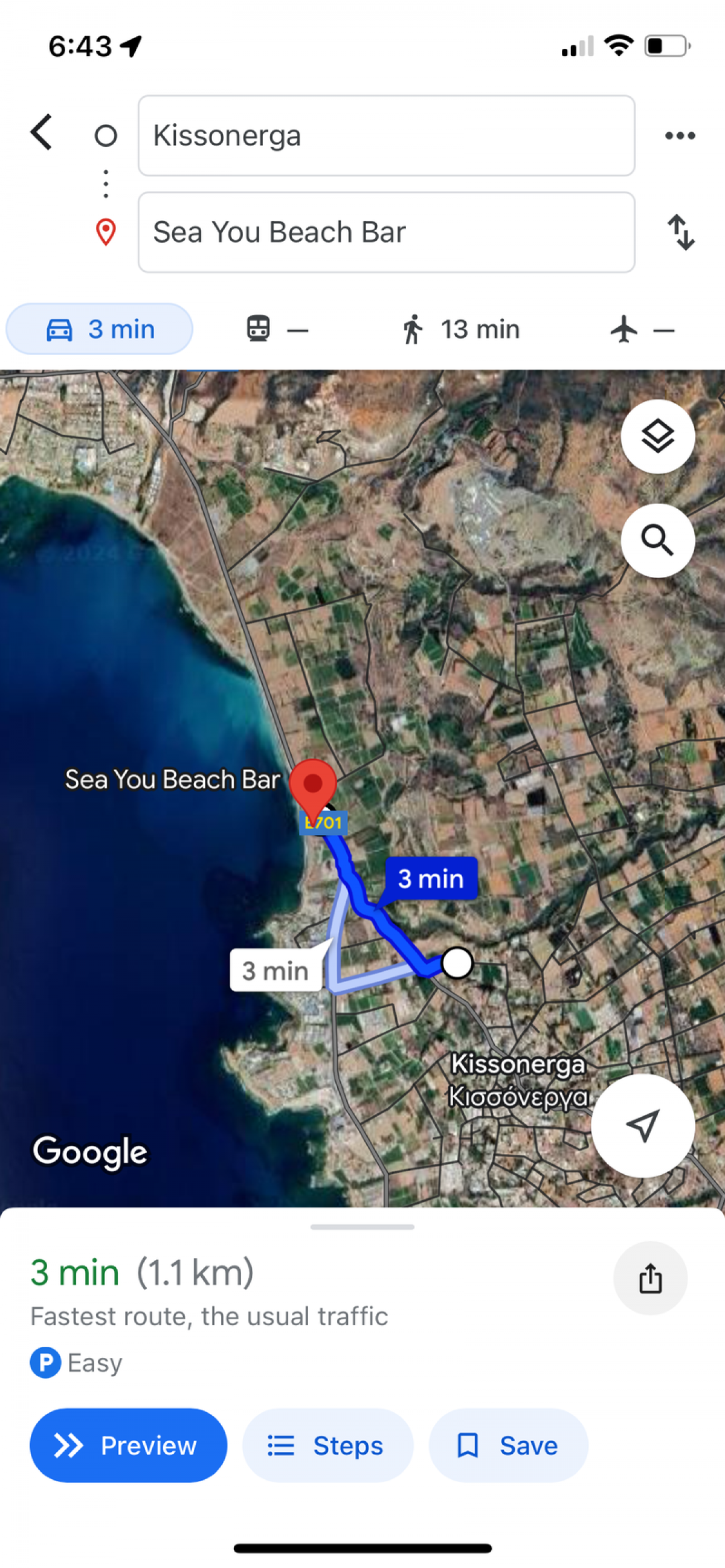The image size is (725, 1568).
Task: Preview the route navigation
Action: [128, 1445]
